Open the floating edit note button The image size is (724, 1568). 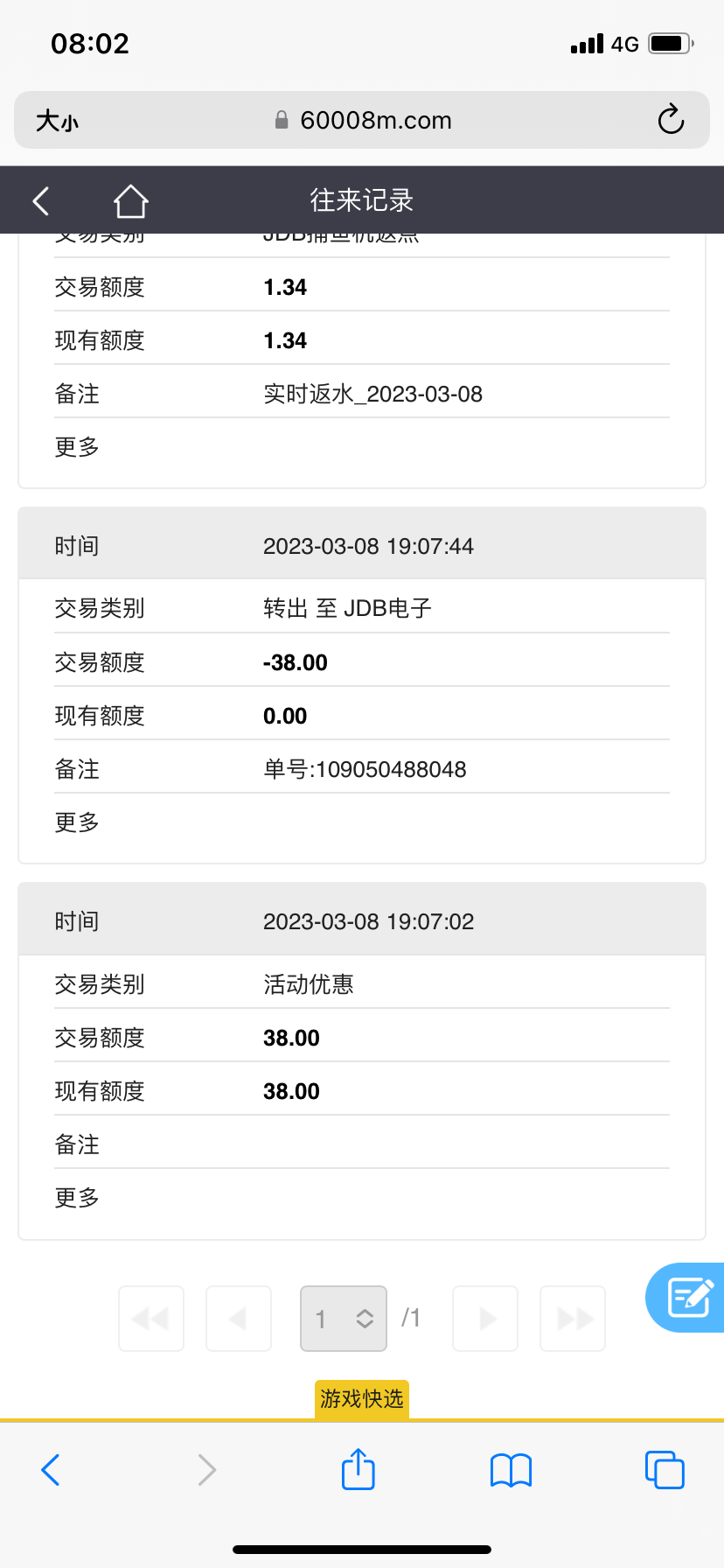(x=688, y=1297)
